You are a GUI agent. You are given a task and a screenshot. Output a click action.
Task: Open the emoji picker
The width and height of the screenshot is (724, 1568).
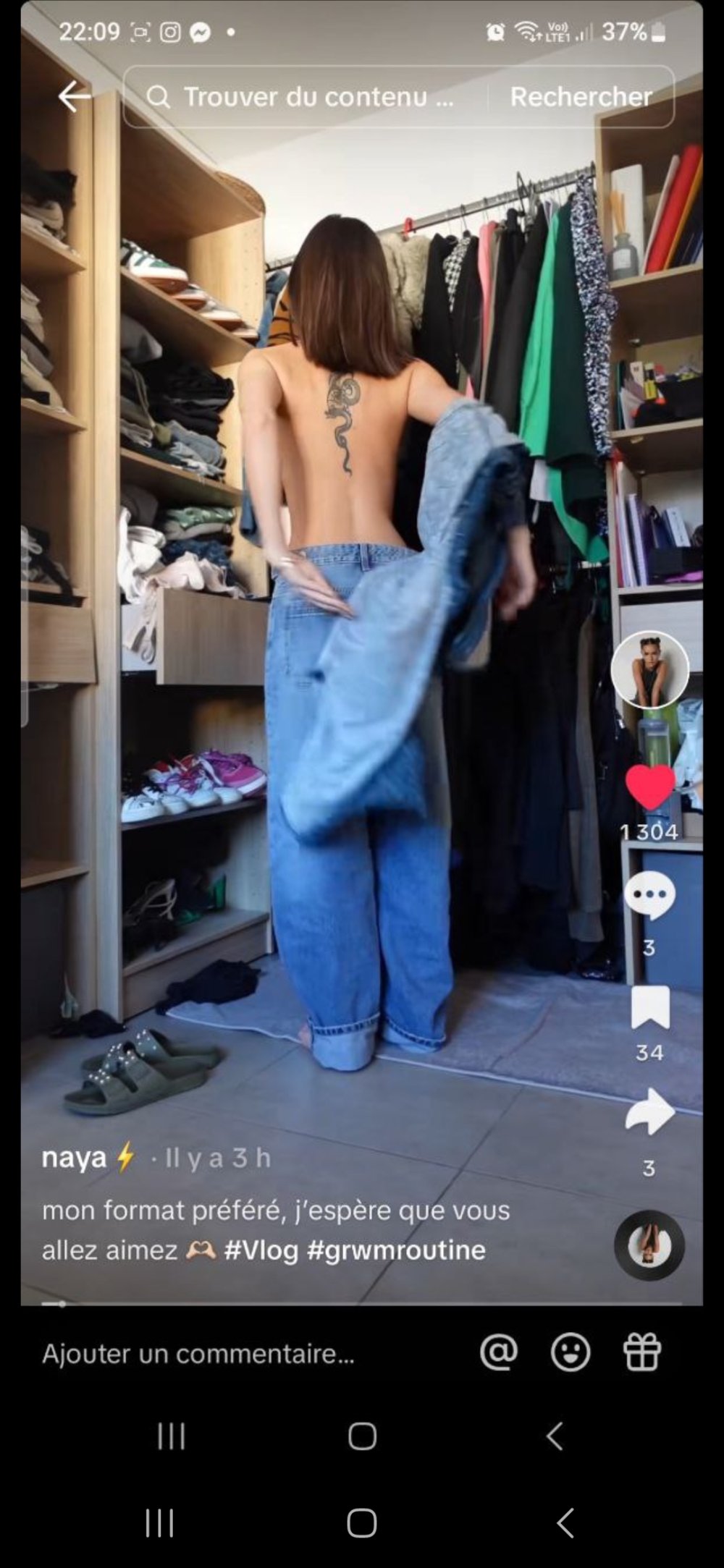(x=571, y=1352)
